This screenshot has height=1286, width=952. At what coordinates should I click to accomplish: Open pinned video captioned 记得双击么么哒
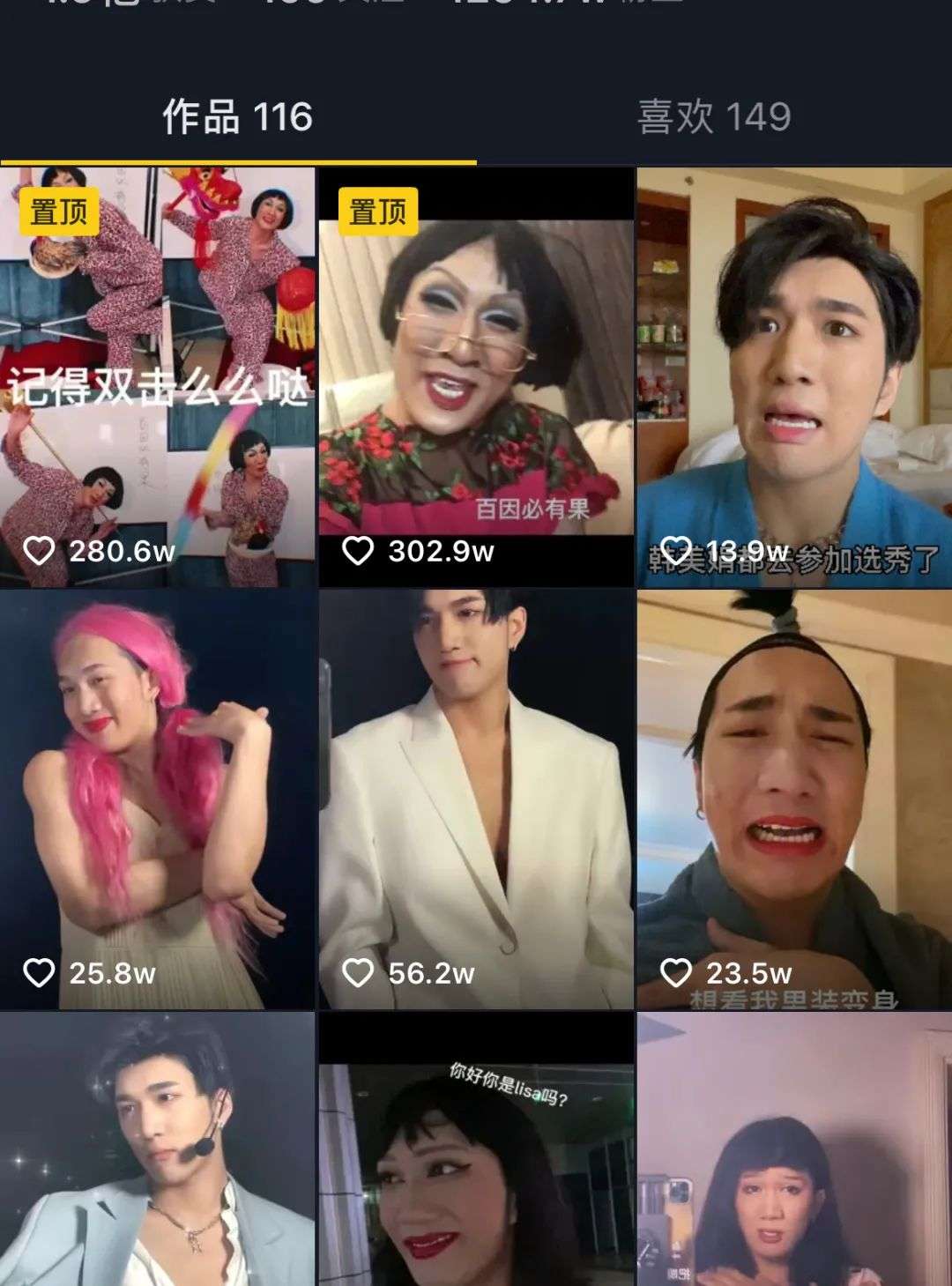pyautogui.click(x=158, y=377)
